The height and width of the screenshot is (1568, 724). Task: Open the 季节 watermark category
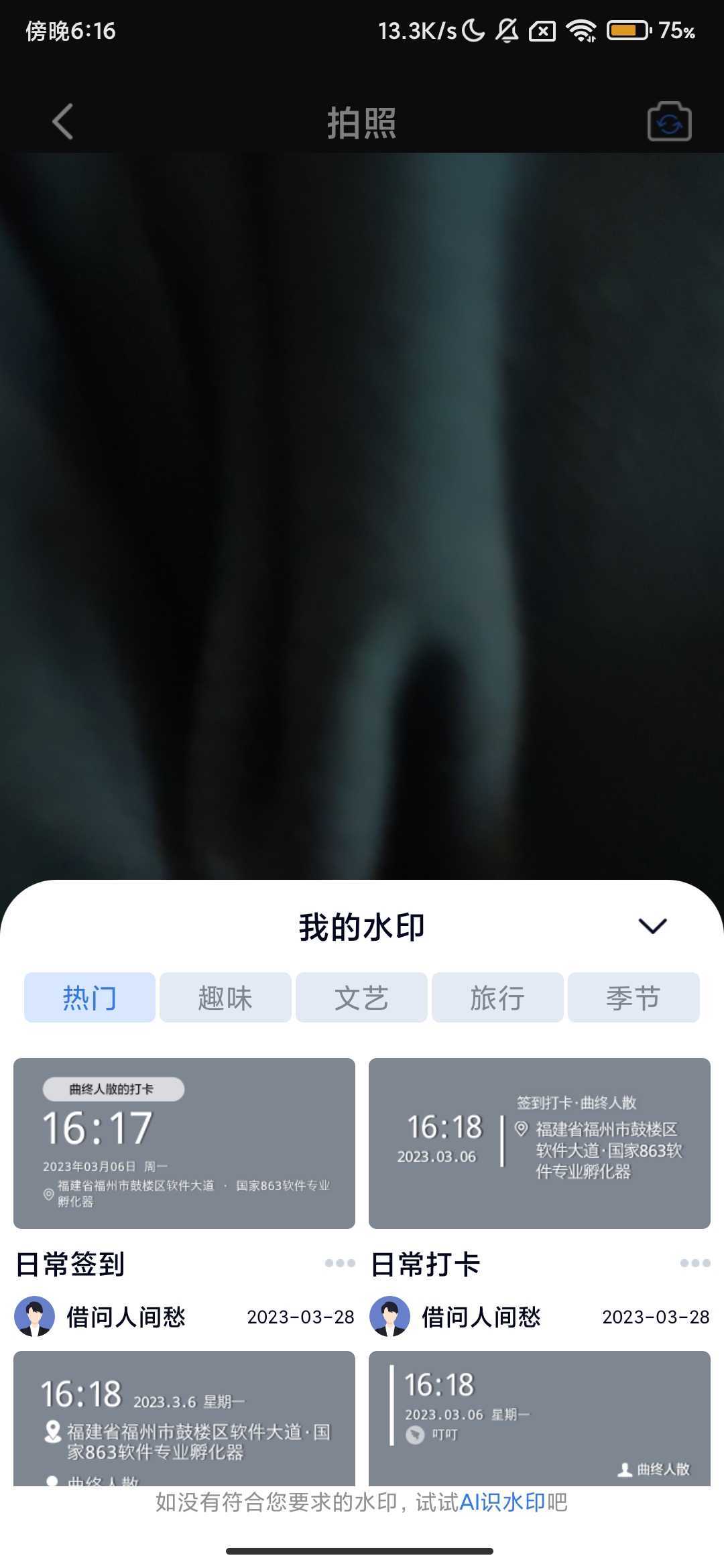point(633,998)
